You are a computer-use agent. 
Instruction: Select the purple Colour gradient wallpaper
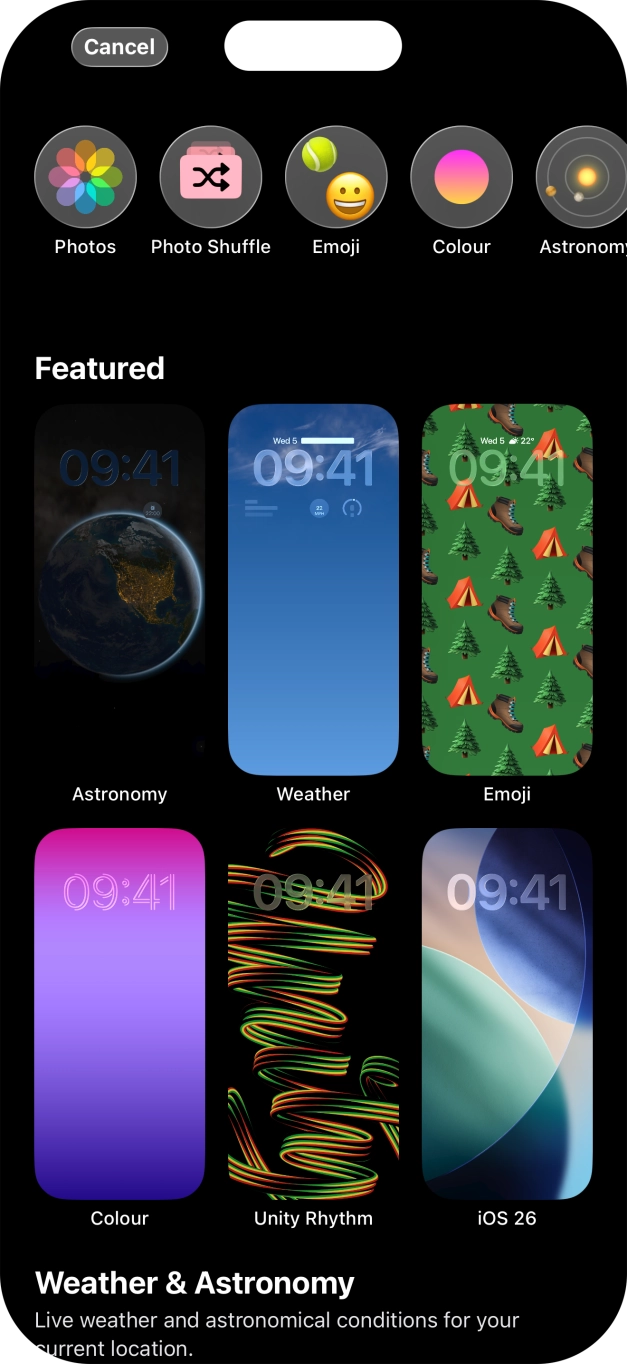120,1013
